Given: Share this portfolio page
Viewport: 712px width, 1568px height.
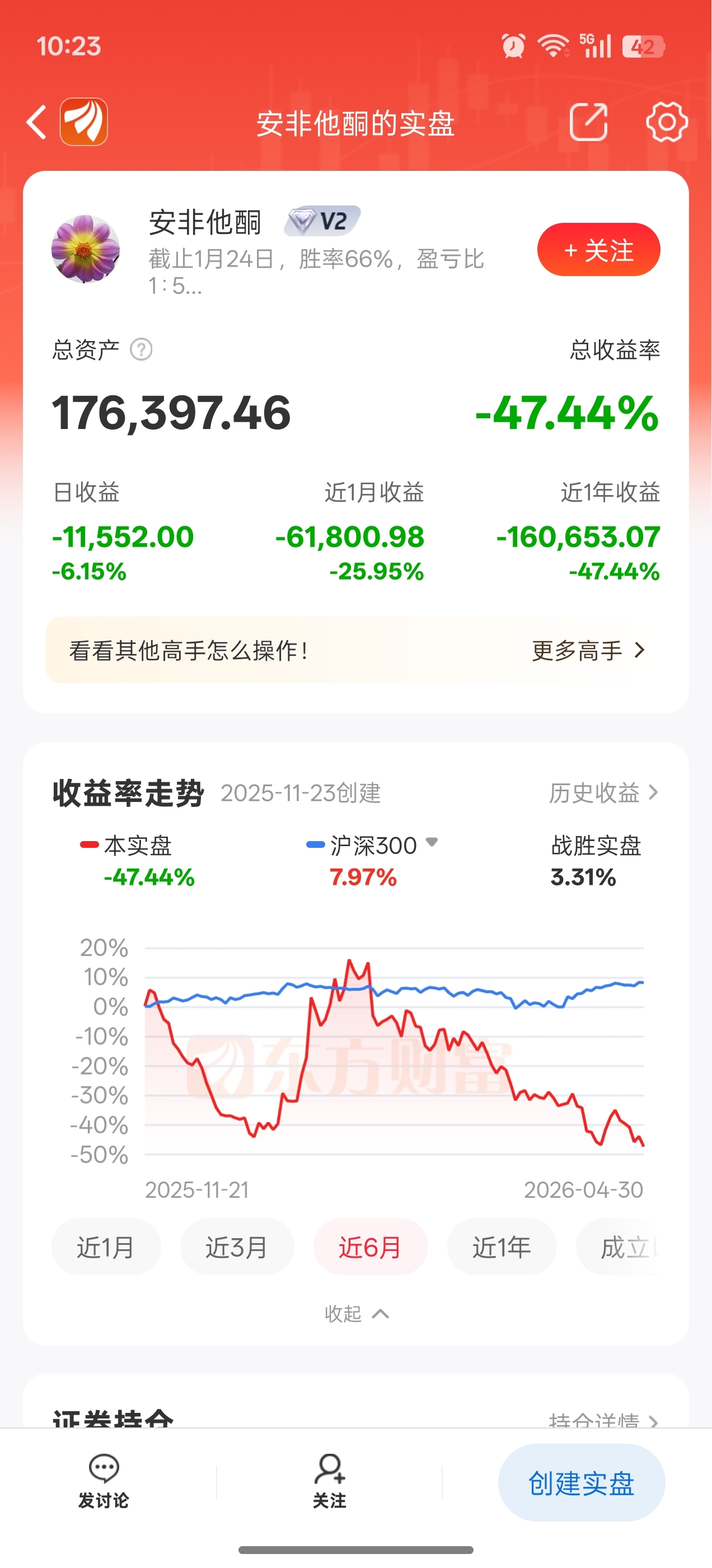Looking at the screenshot, I should [588, 122].
